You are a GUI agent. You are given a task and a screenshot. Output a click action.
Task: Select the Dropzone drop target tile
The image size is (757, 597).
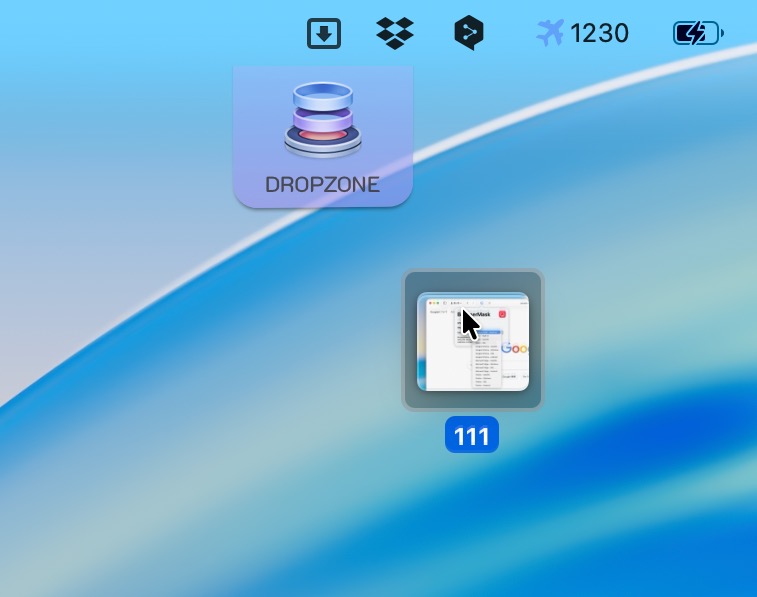[323, 137]
